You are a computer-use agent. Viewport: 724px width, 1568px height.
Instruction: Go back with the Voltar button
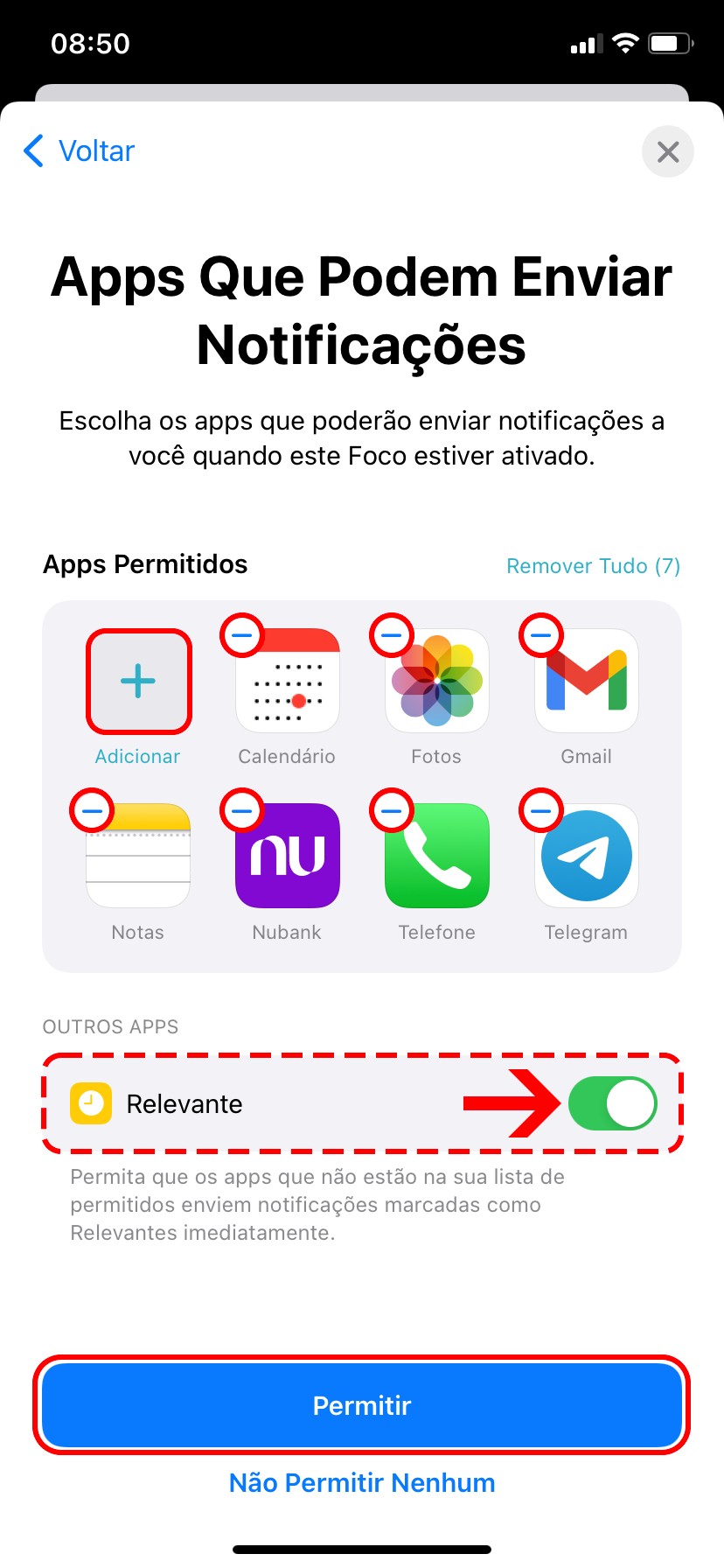tap(80, 151)
